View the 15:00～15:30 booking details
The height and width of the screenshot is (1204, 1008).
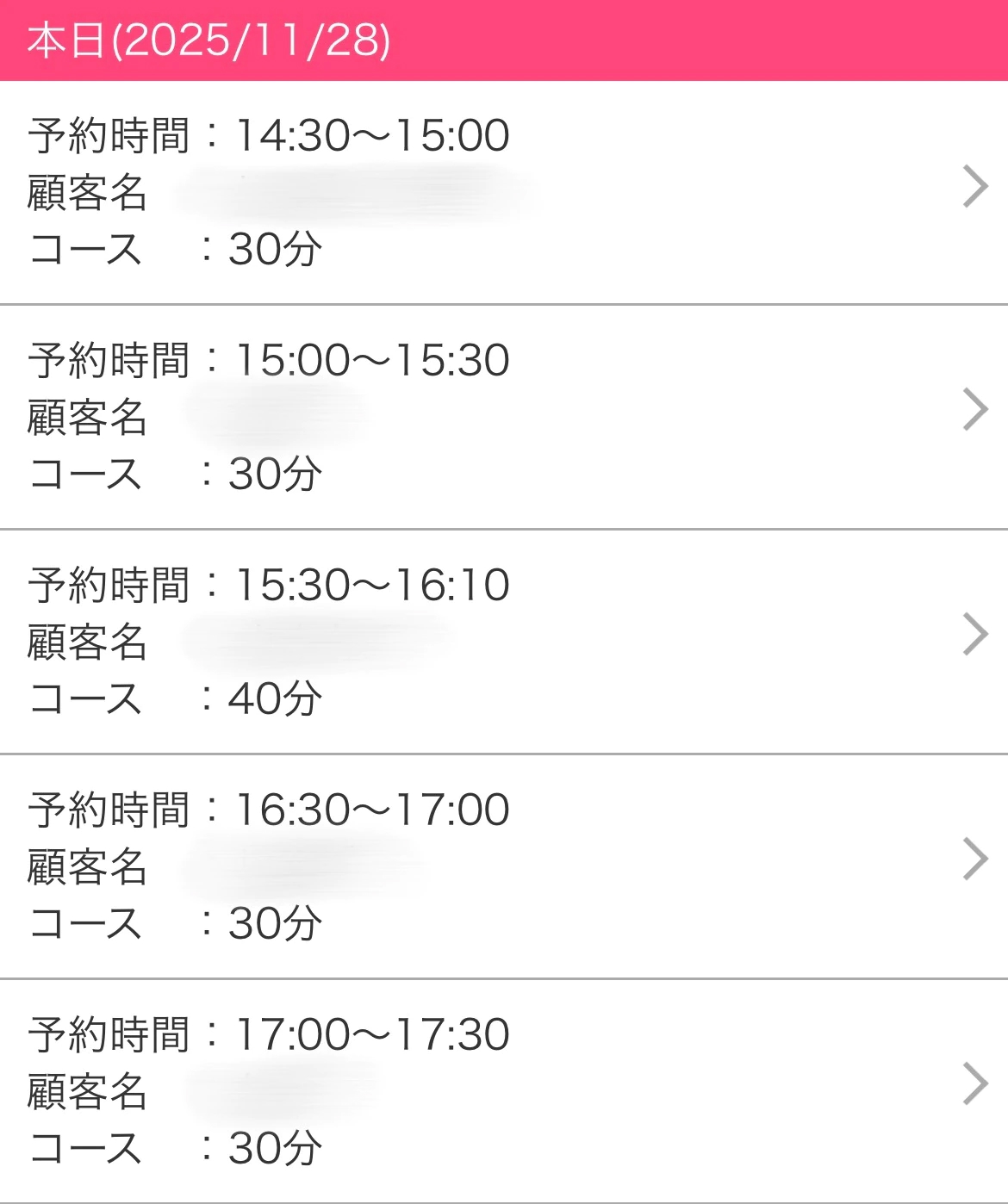click(x=504, y=417)
